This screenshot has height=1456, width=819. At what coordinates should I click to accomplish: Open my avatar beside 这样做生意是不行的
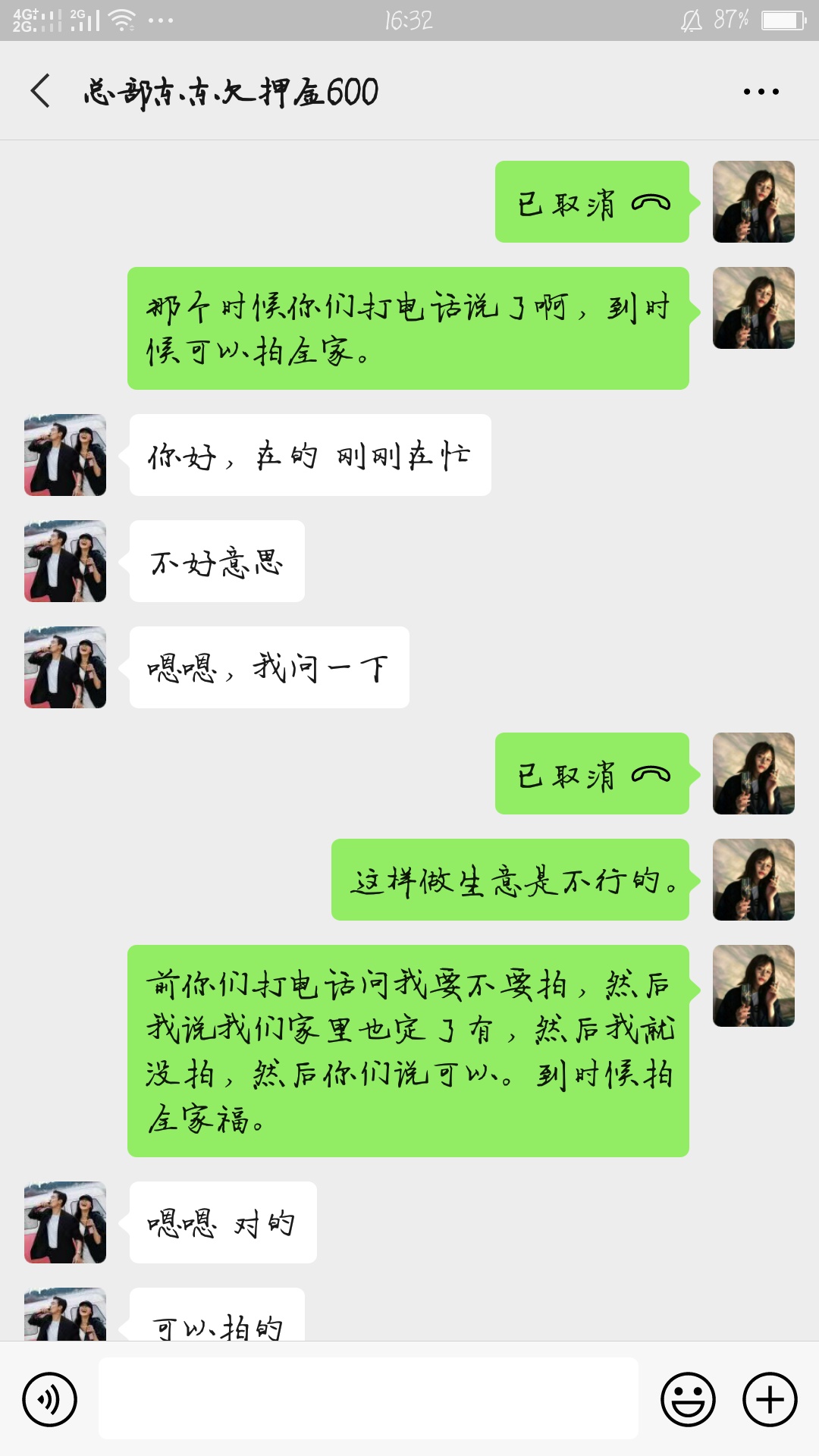pyautogui.click(x=753, y=880)
